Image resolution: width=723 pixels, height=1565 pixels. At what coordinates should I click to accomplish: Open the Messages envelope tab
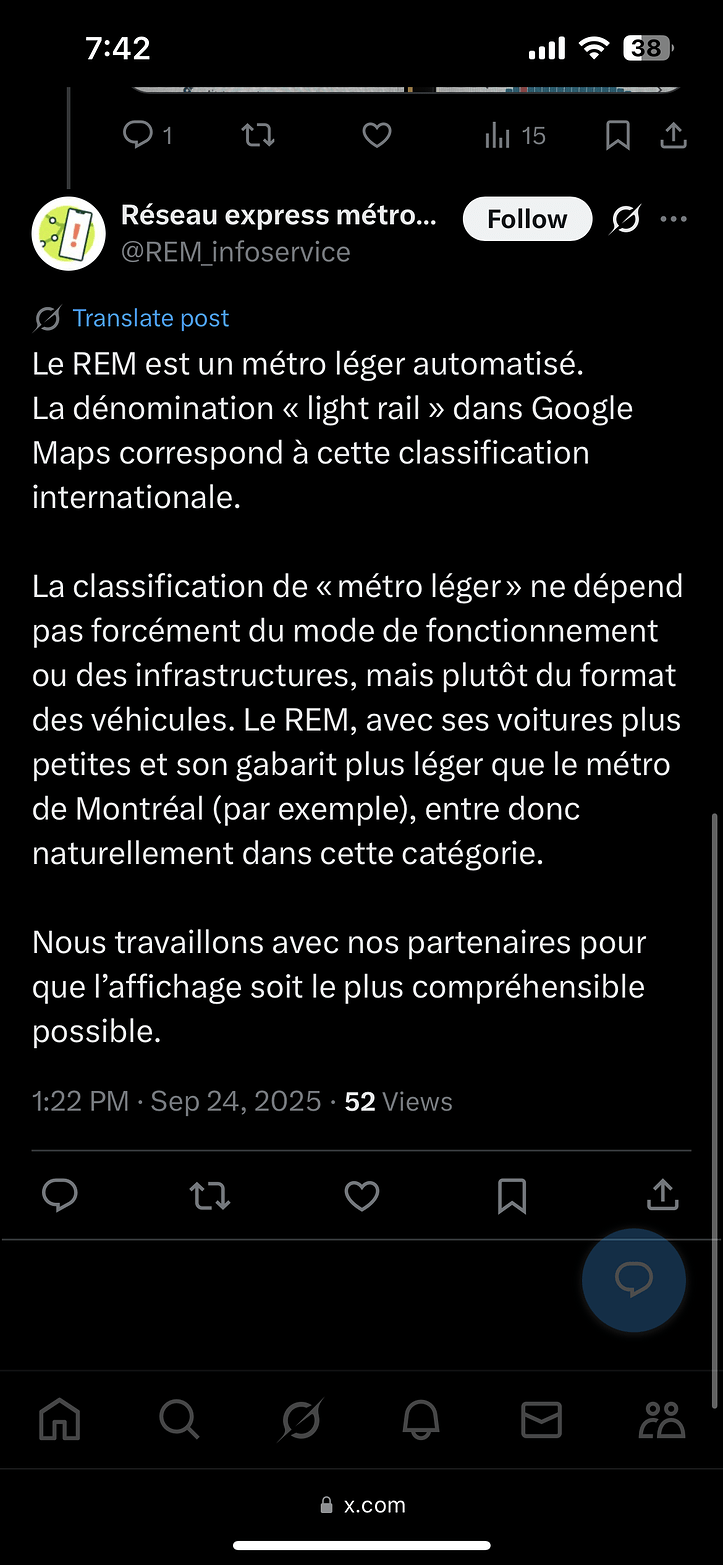pyautogui.click(x=541, y=1419)
